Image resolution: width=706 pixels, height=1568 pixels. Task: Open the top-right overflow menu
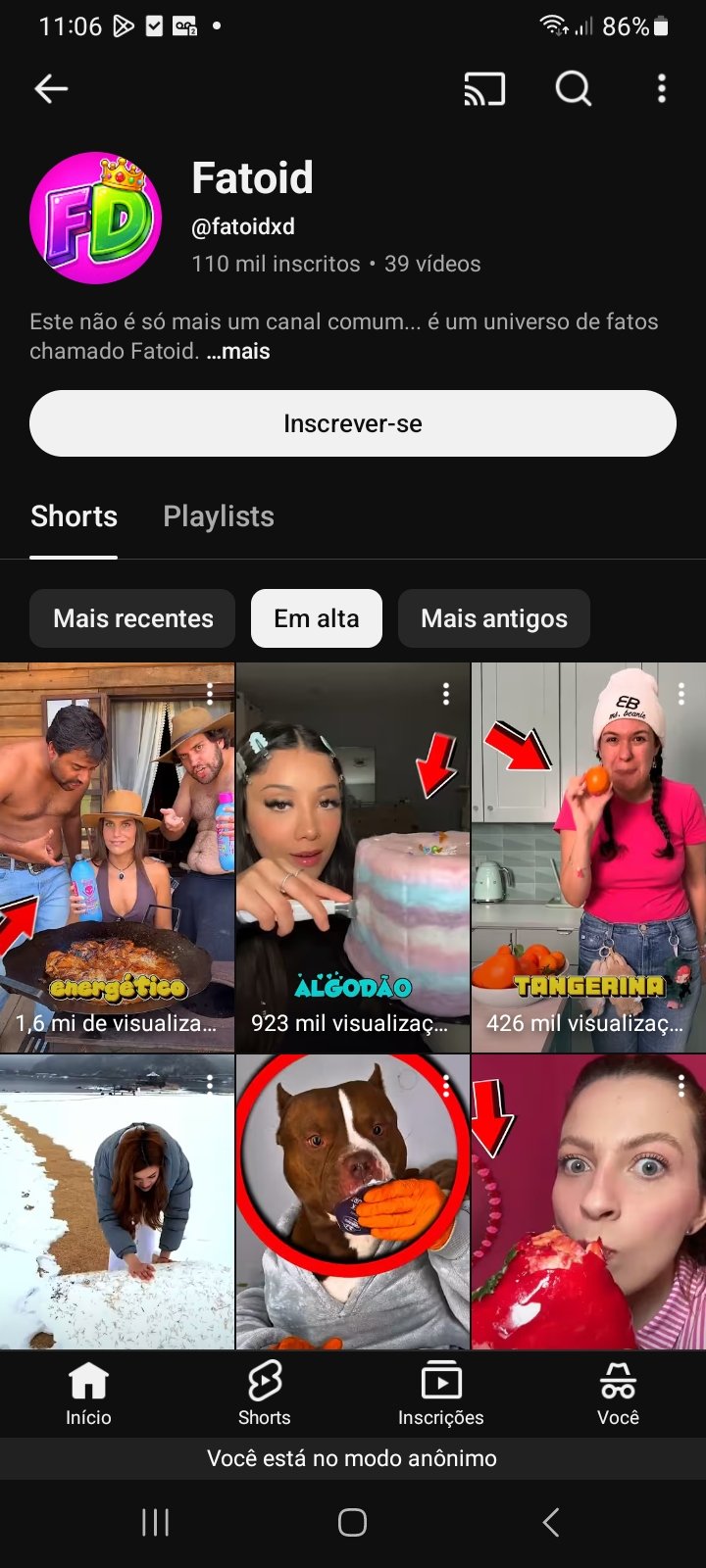point(662,89)
